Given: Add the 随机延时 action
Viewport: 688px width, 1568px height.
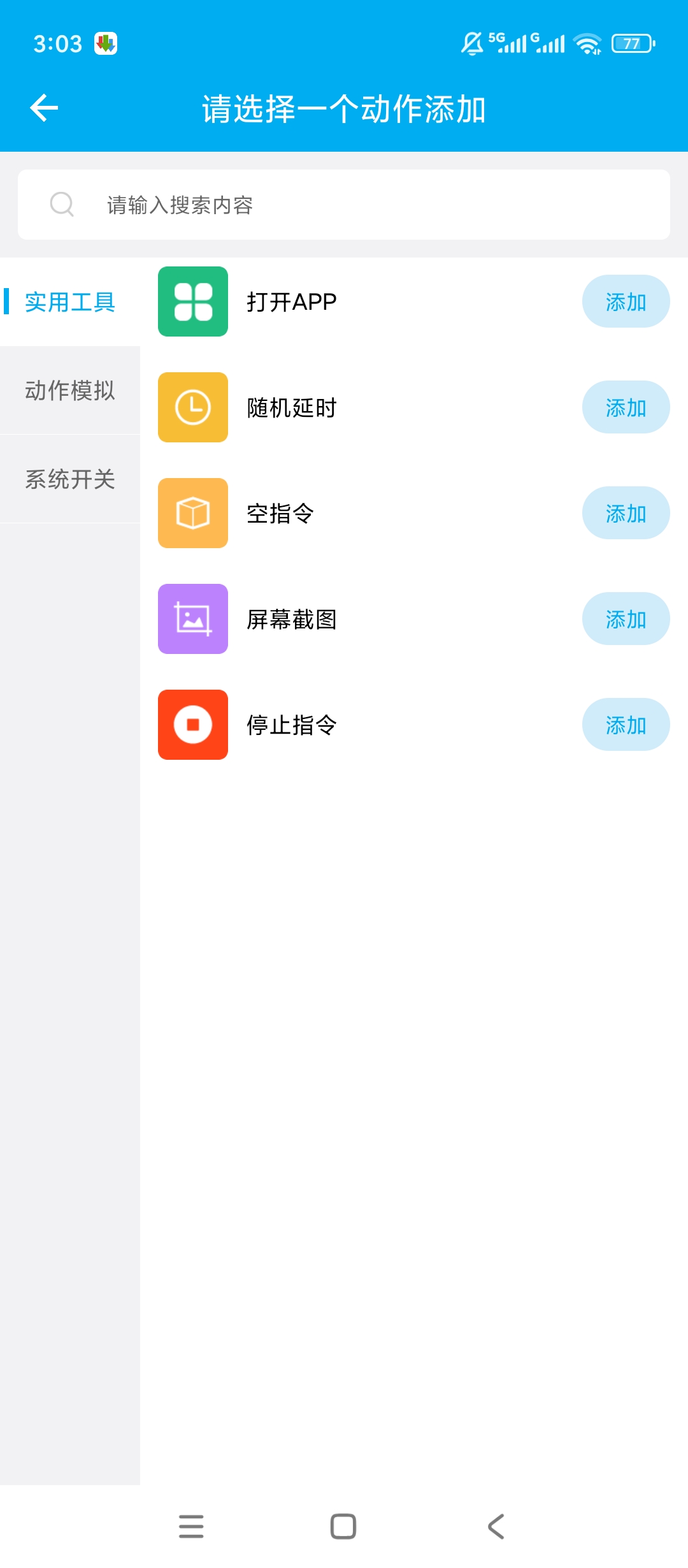Looking at the screenshot, I should coord(626,407).
